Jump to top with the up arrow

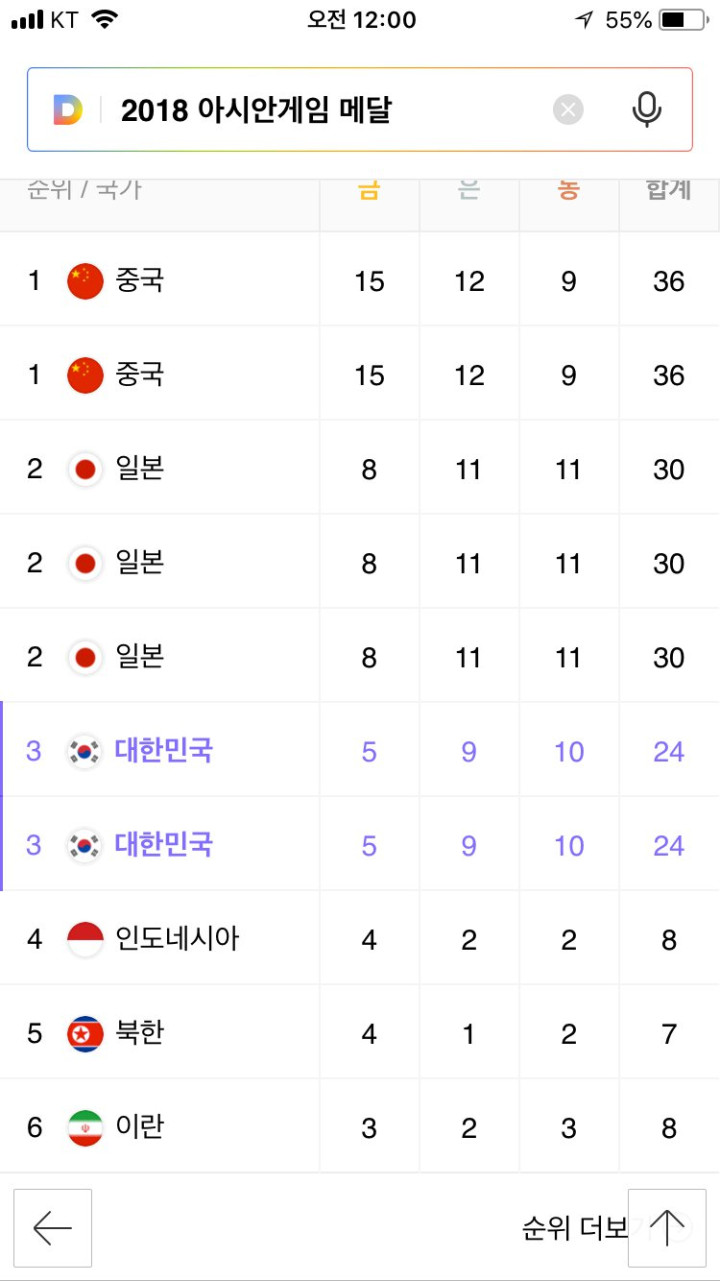click(667, 1227)
